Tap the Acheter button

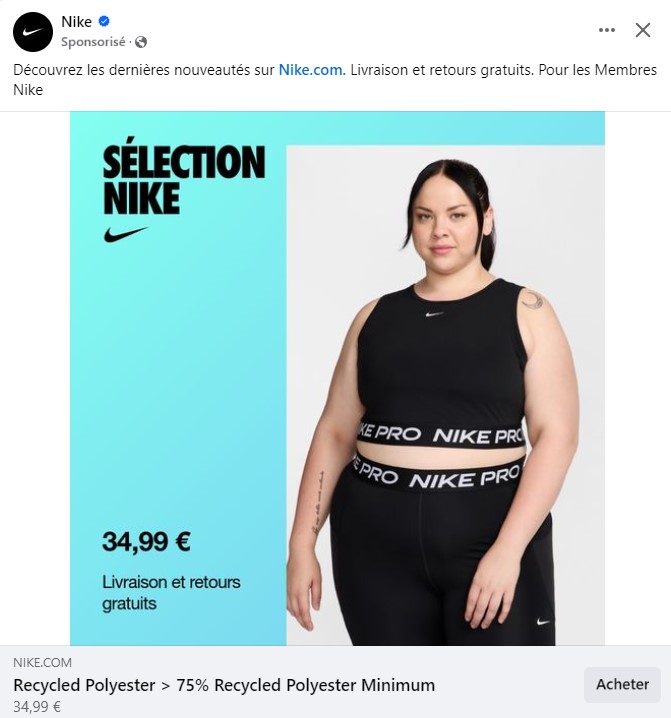[622, 685]
